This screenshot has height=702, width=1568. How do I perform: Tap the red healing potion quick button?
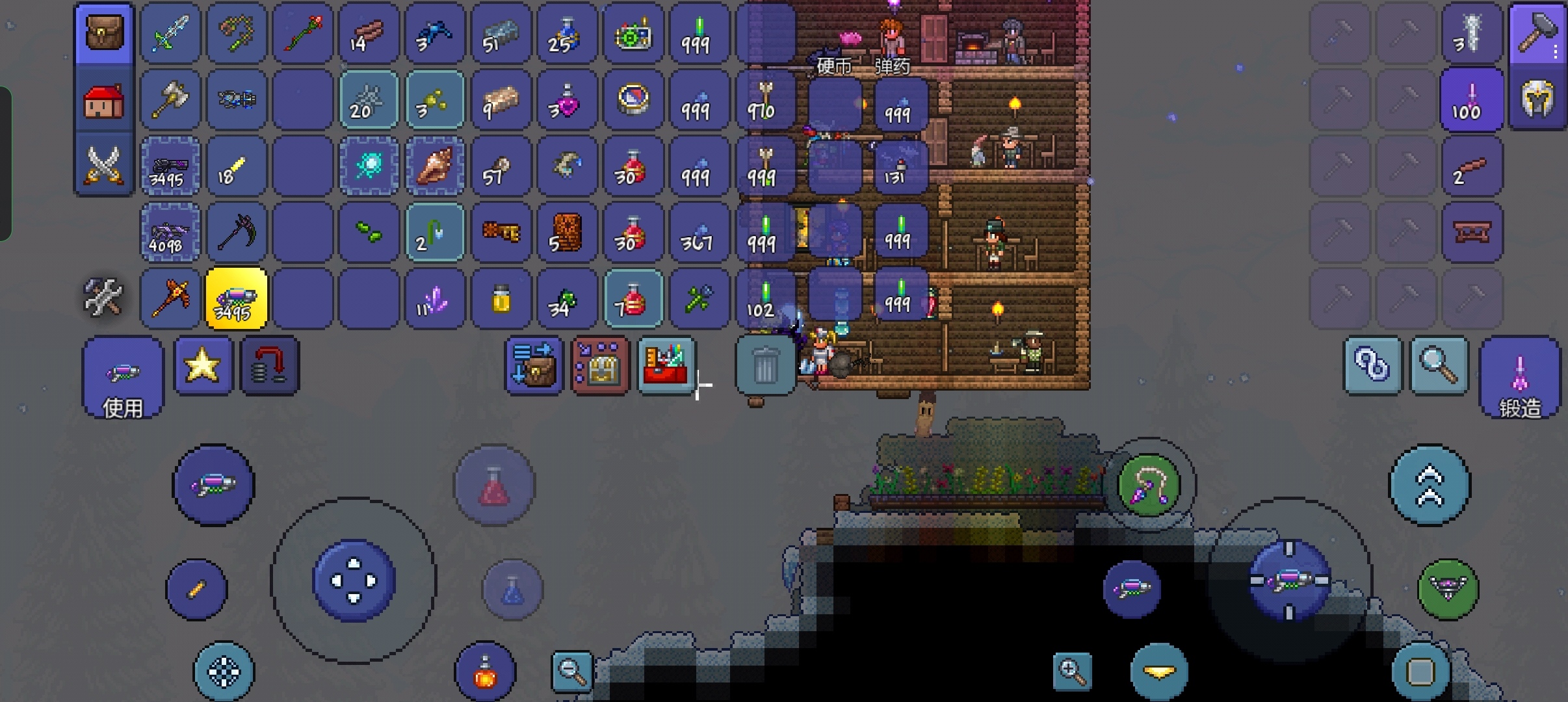click(494, 486)
